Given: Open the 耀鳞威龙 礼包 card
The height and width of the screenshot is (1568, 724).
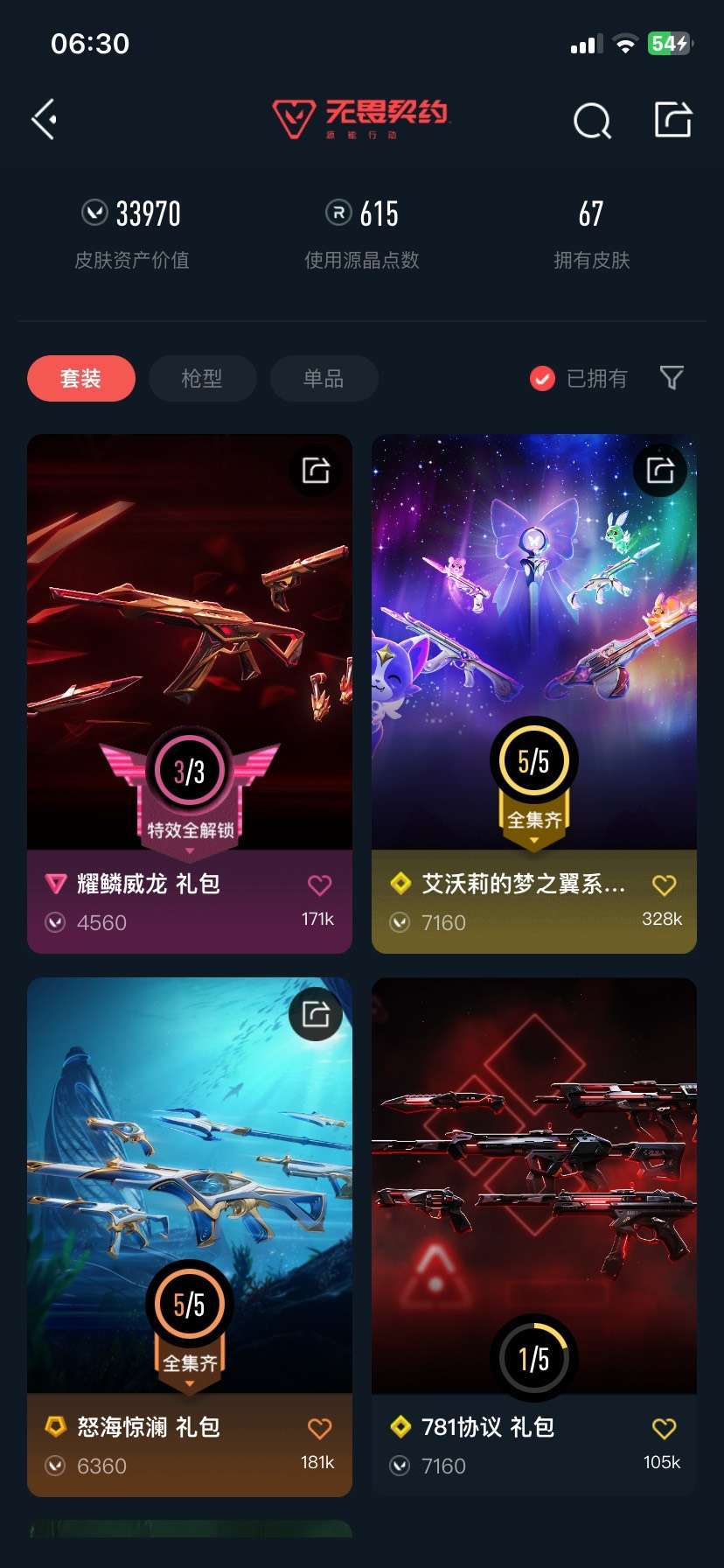Looking at the screenshot, I should click(x=189, y=647).
